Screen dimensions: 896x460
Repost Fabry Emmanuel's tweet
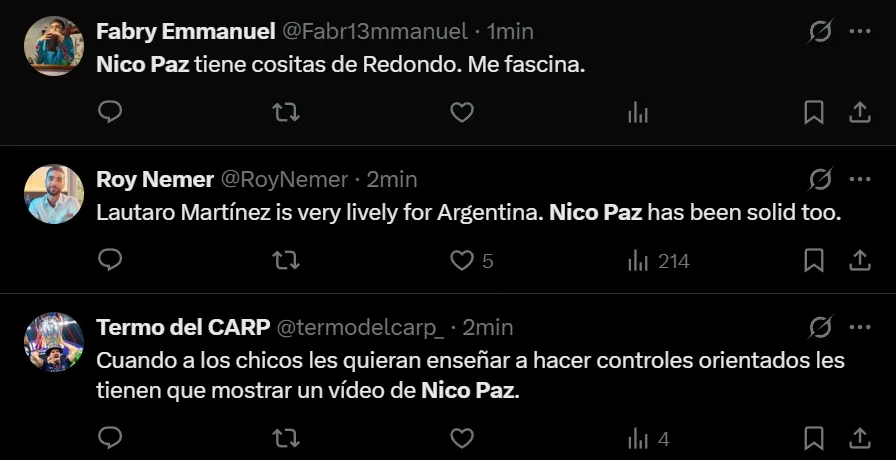coord(286,112)
